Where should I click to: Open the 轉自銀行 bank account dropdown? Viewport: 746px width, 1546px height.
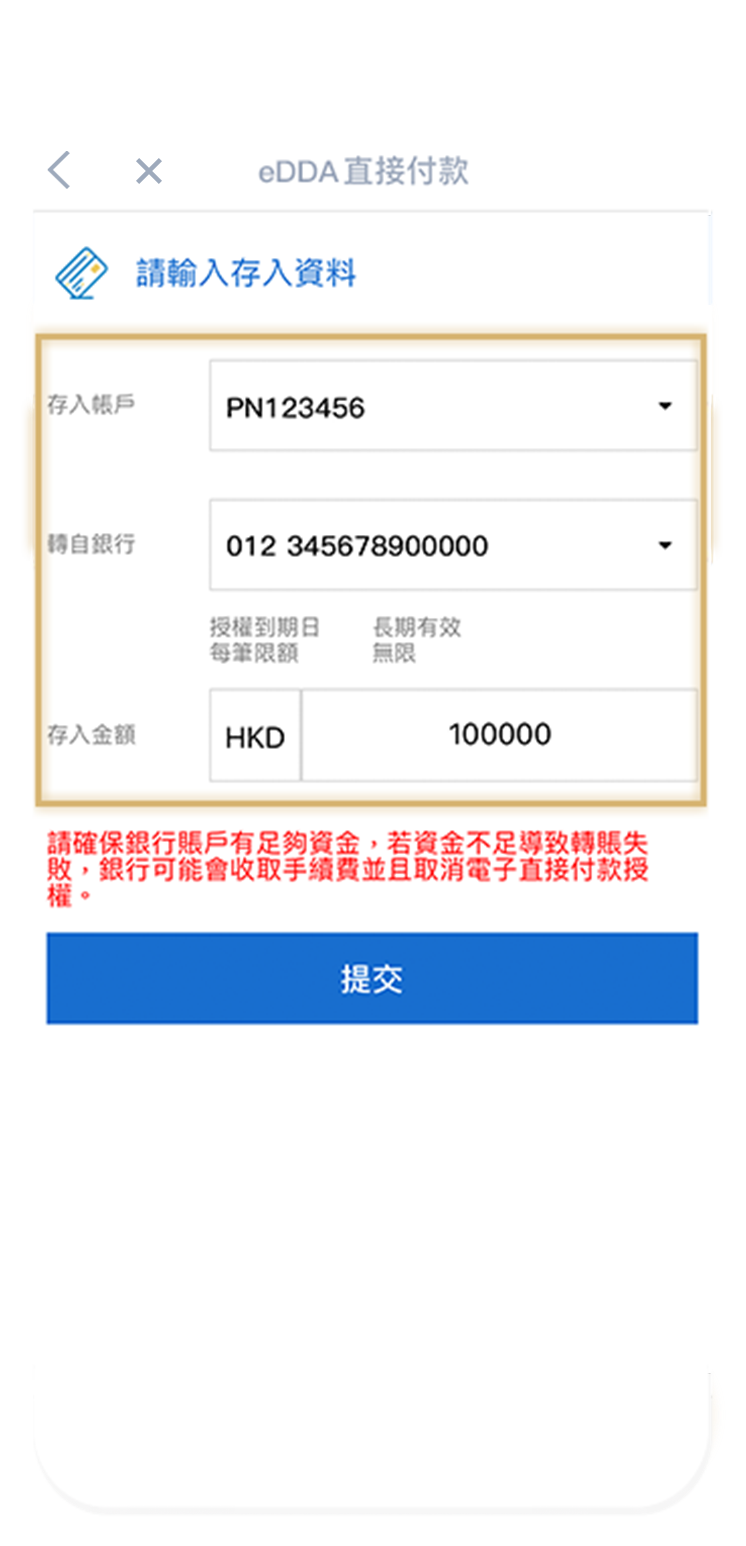click(452, 545)
